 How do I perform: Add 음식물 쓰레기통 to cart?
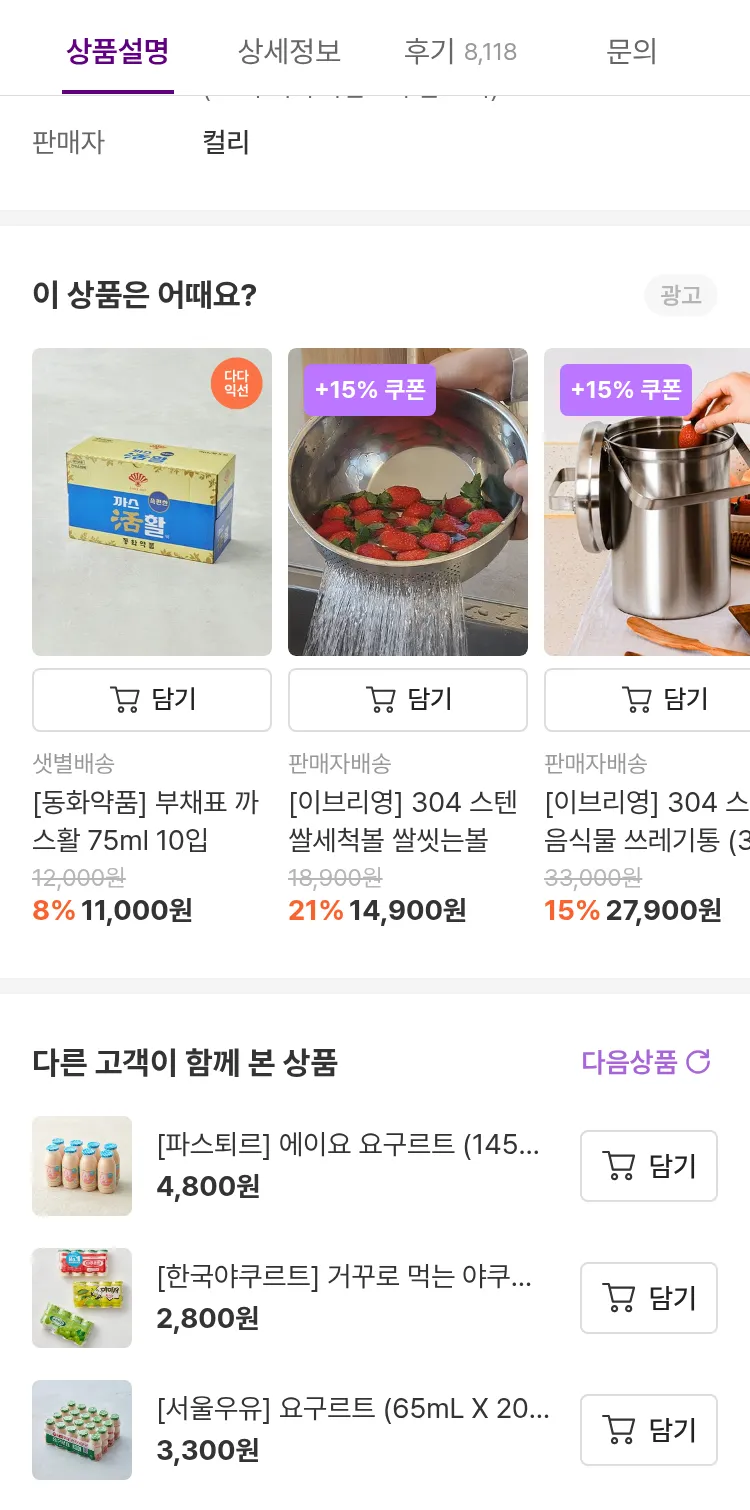point(648,700)
